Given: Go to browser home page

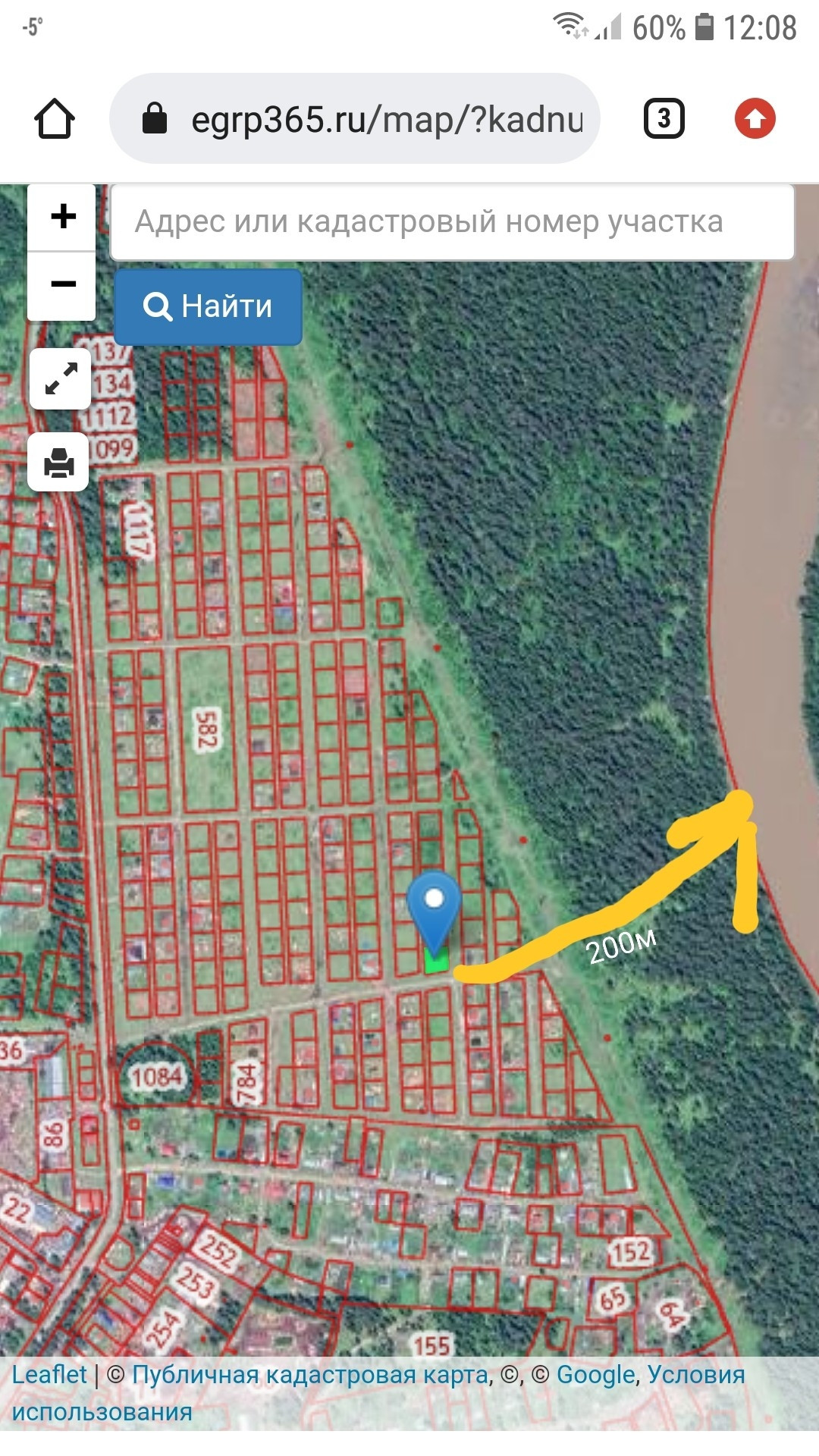Looking at the screenshot, I should (x=55, y=119).
